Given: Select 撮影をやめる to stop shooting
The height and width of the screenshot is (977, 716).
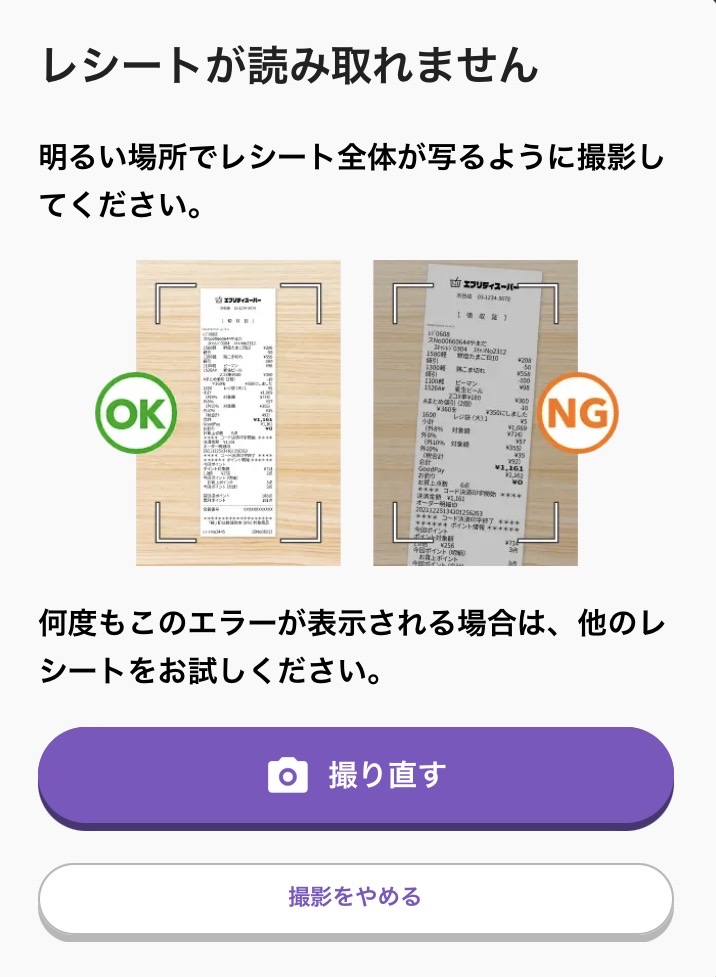Looking at the screenshot, I should (356, 896).
